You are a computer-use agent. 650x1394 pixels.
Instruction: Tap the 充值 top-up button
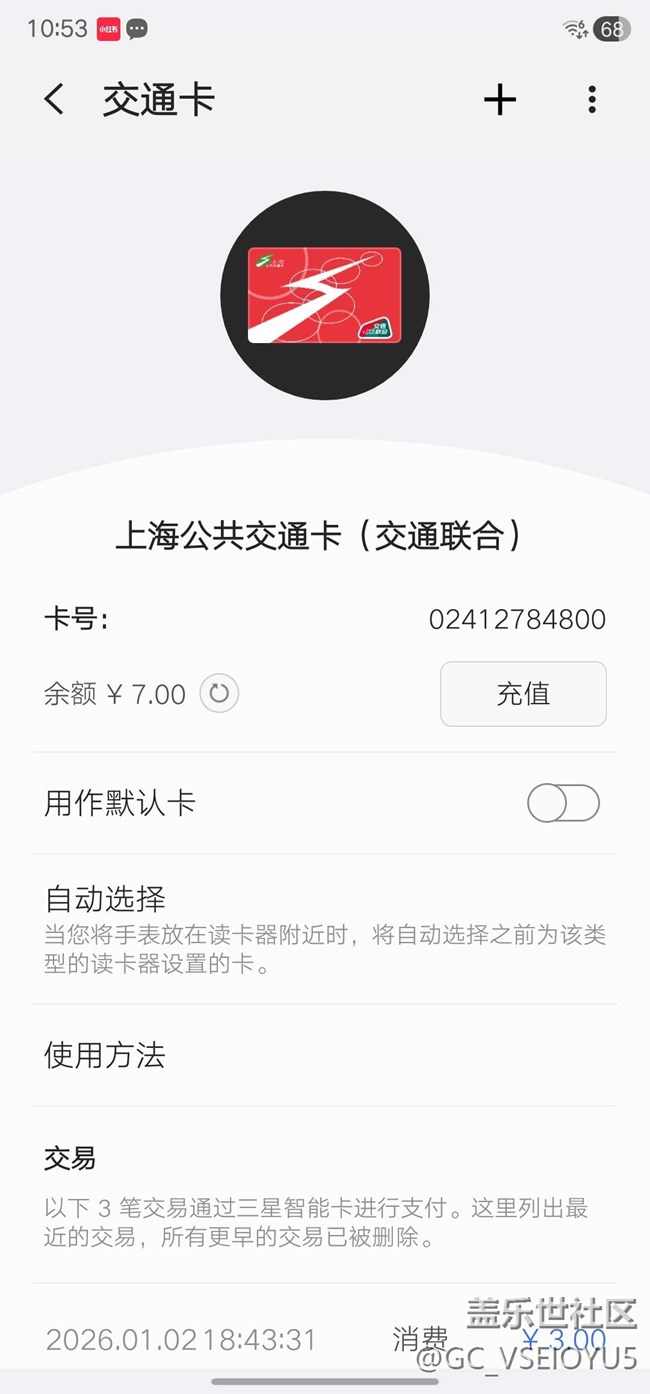[523, 693]
